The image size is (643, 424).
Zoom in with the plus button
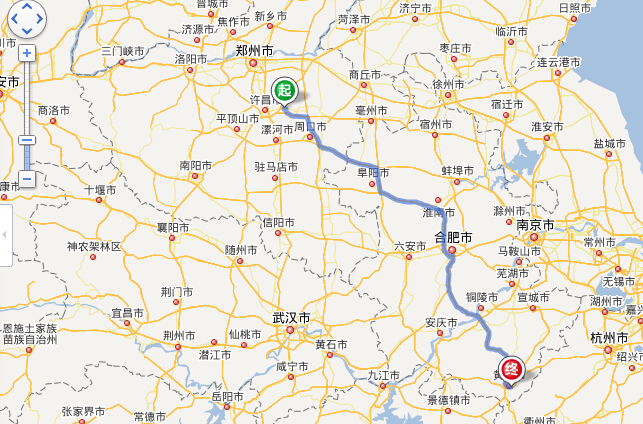(27, 52)
